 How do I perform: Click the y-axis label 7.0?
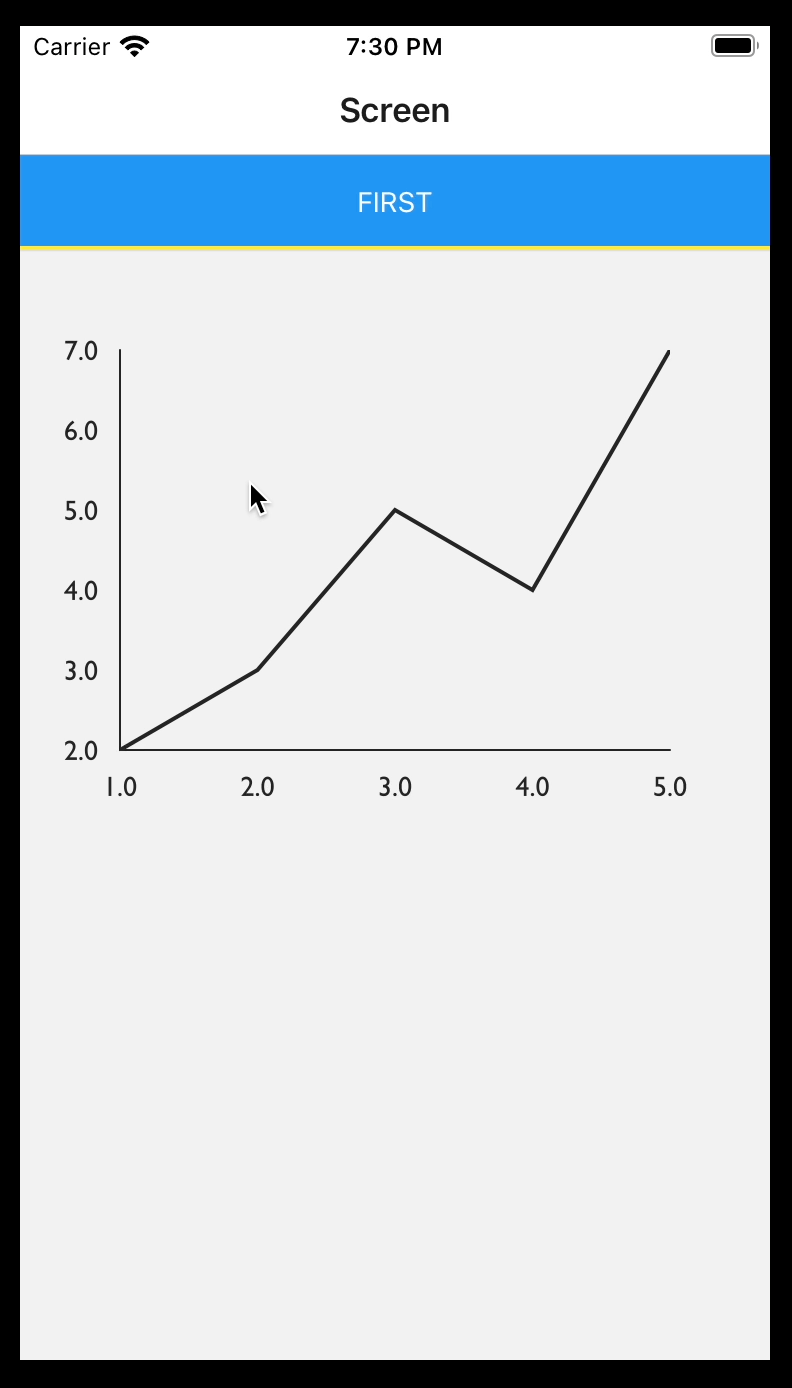pos(82,351)
